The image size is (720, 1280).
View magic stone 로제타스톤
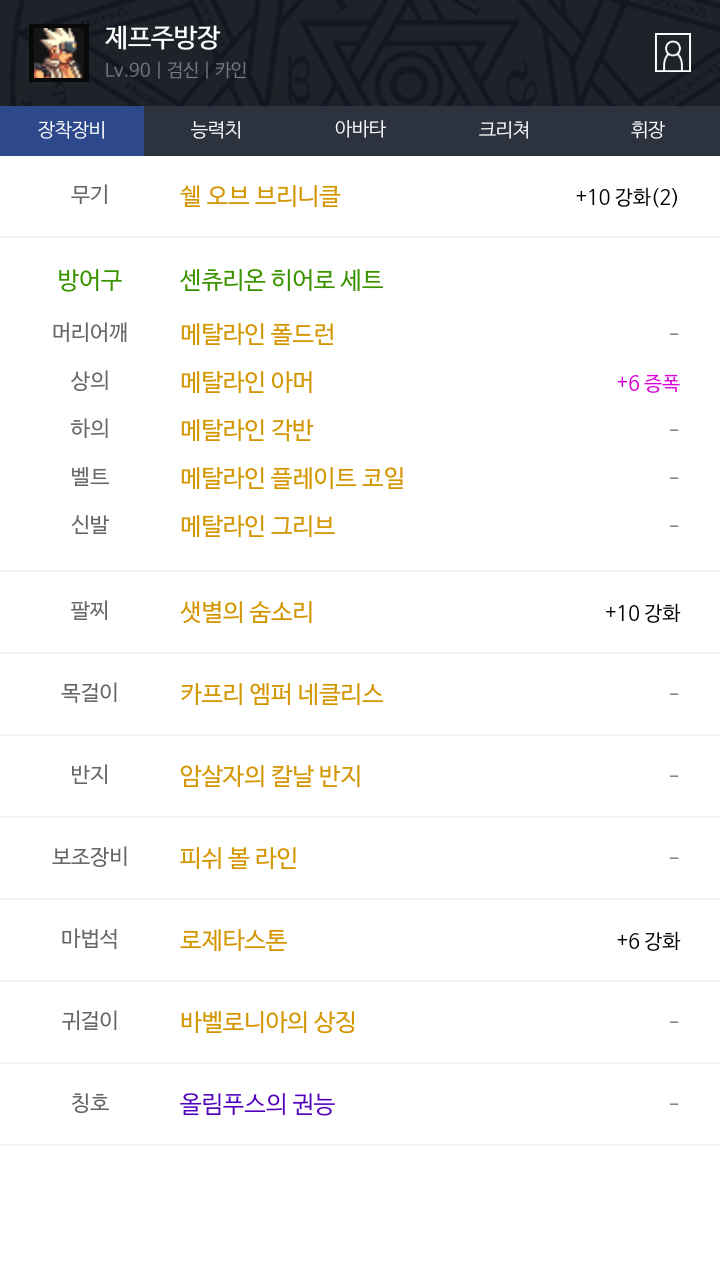(x=233, y=940)
